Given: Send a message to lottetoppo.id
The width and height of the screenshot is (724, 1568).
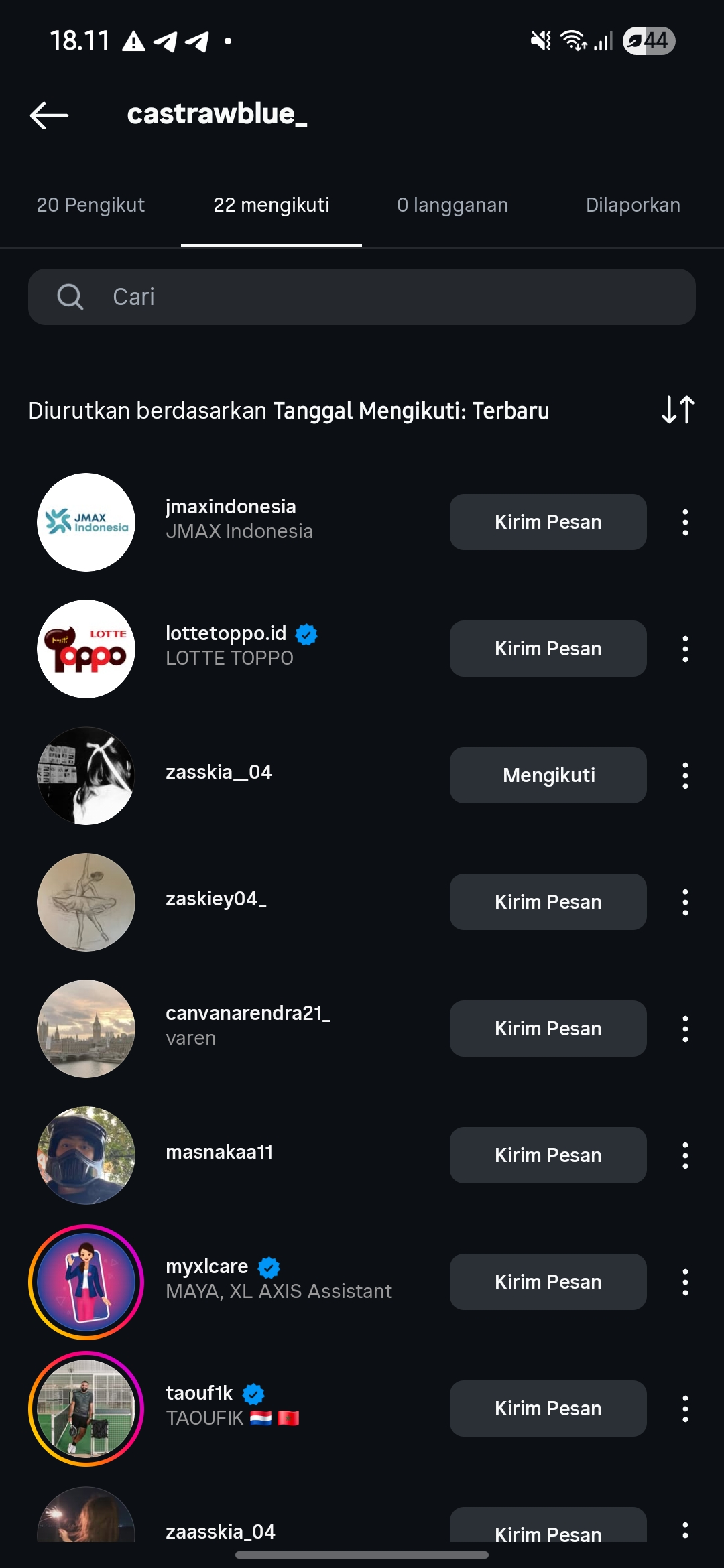Looking at the screenshot, I should pos(548,649).
